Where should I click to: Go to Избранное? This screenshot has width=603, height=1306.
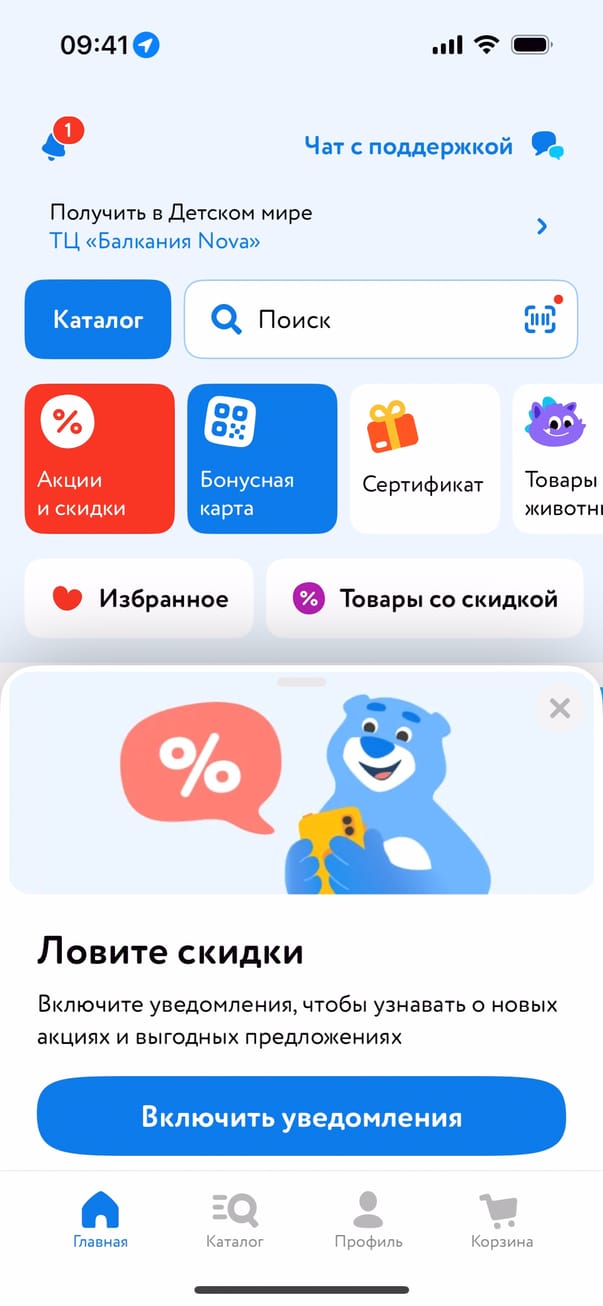139,599
